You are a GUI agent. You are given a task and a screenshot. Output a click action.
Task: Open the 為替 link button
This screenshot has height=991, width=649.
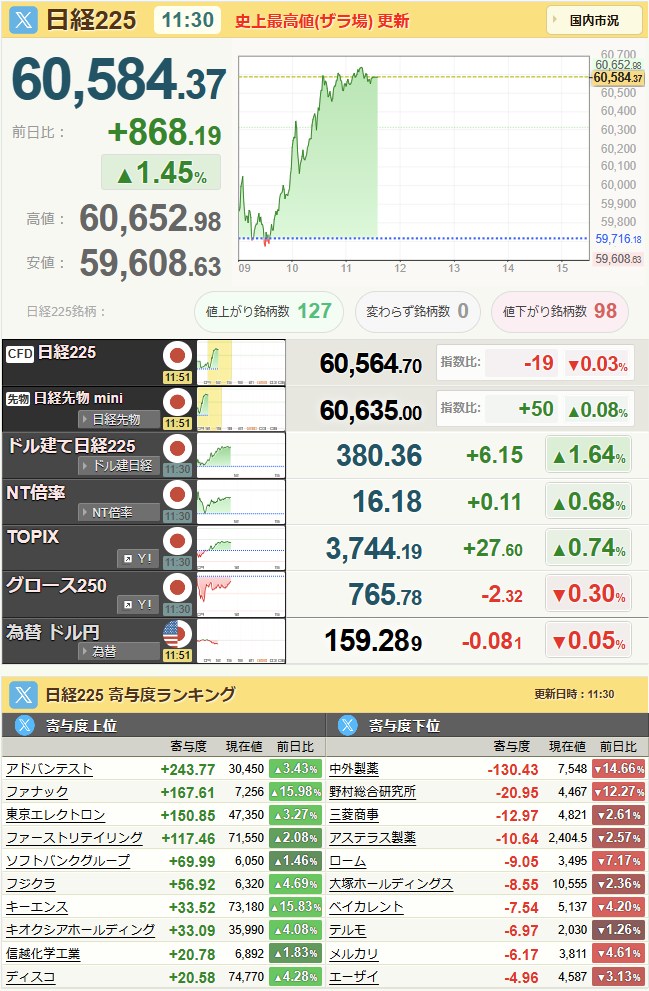[x=118, y=651]
